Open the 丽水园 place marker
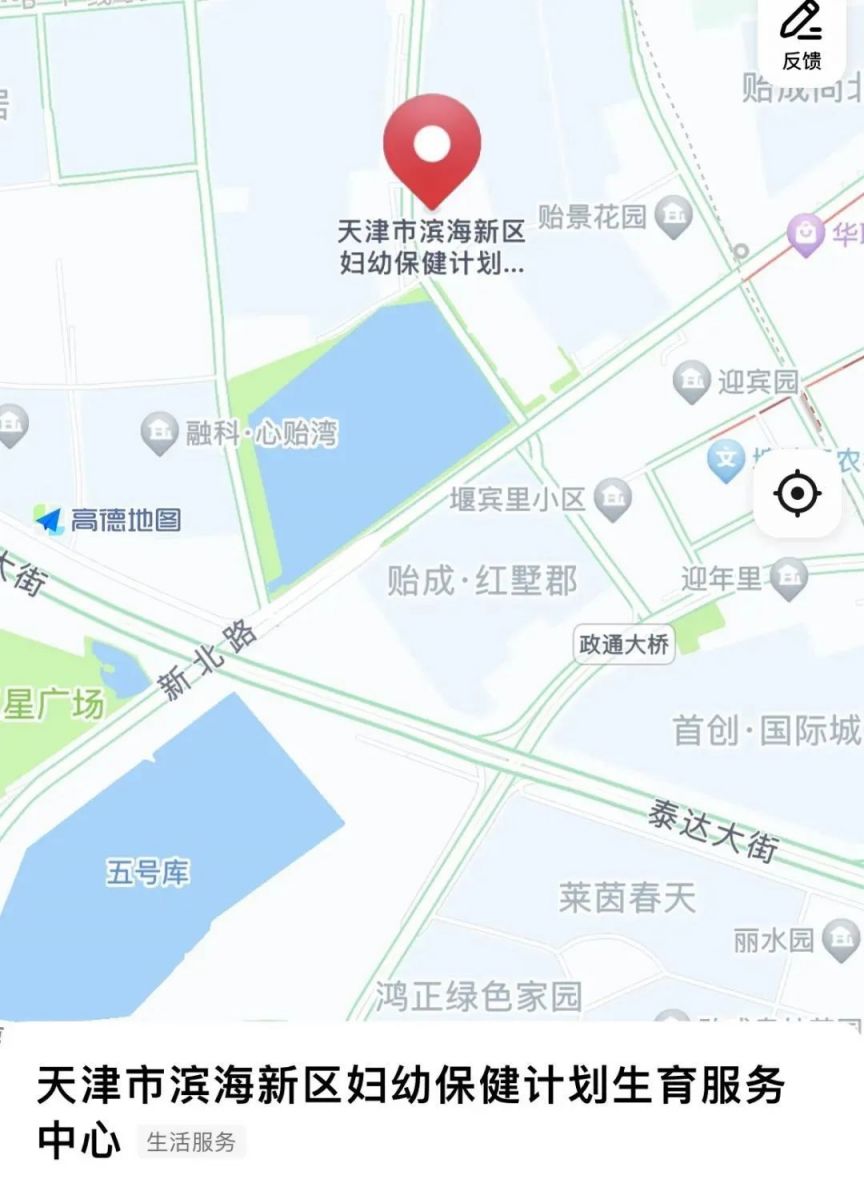The image size is (864, 1183). point(840,941)
